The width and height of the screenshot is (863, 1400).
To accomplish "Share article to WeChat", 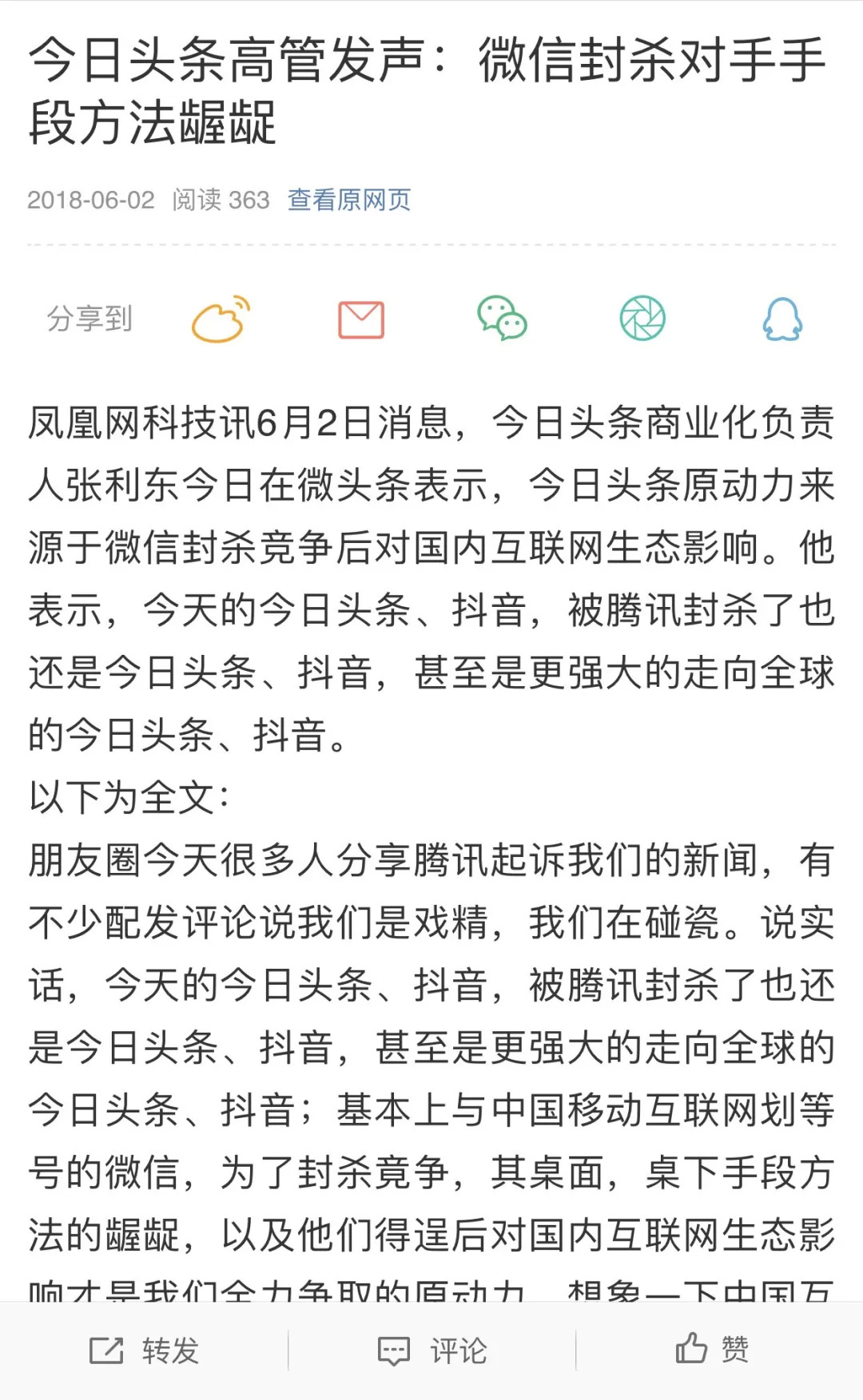I will [502, 319].
